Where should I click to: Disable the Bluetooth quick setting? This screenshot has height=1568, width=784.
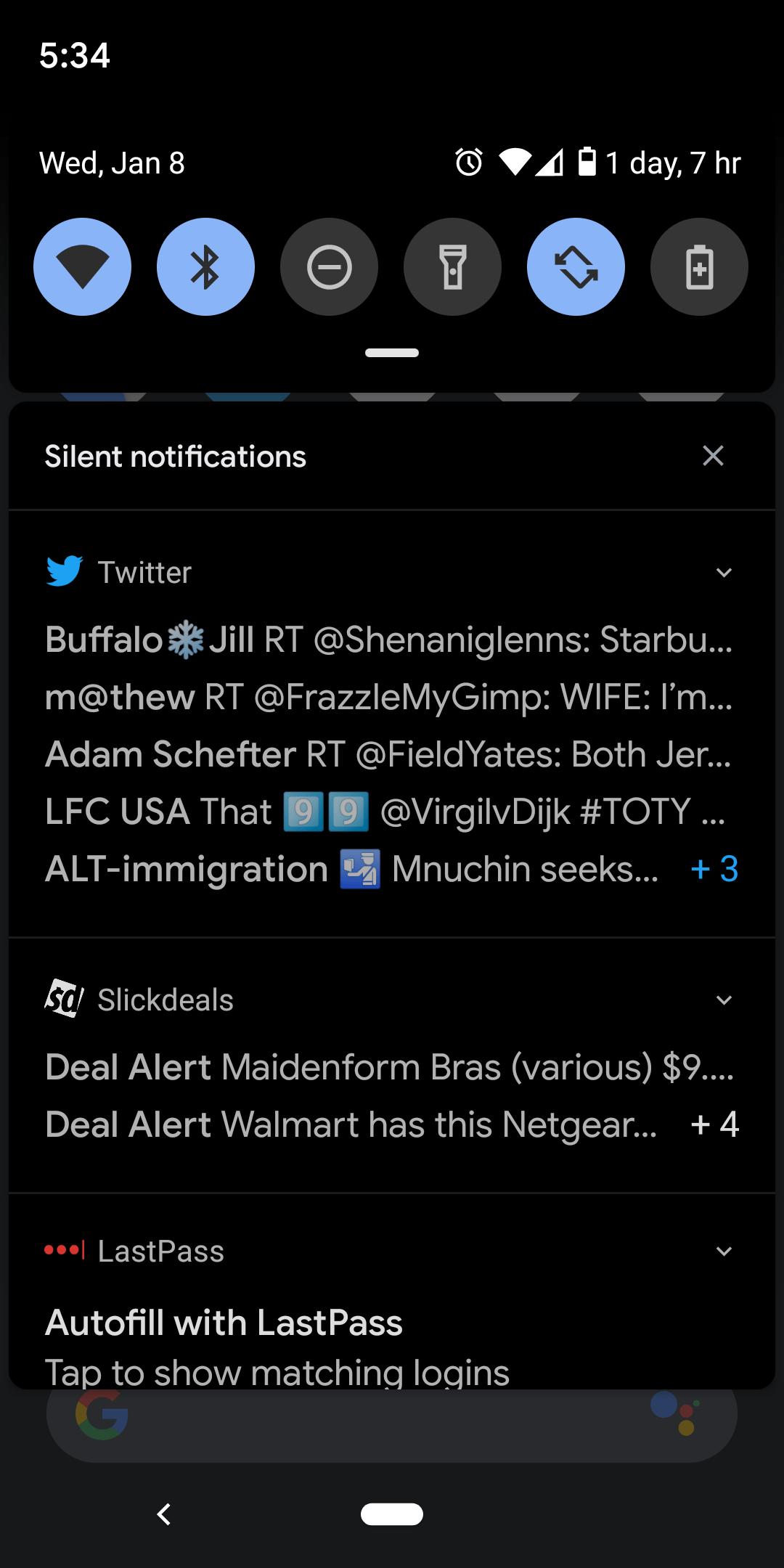[205, 266]
